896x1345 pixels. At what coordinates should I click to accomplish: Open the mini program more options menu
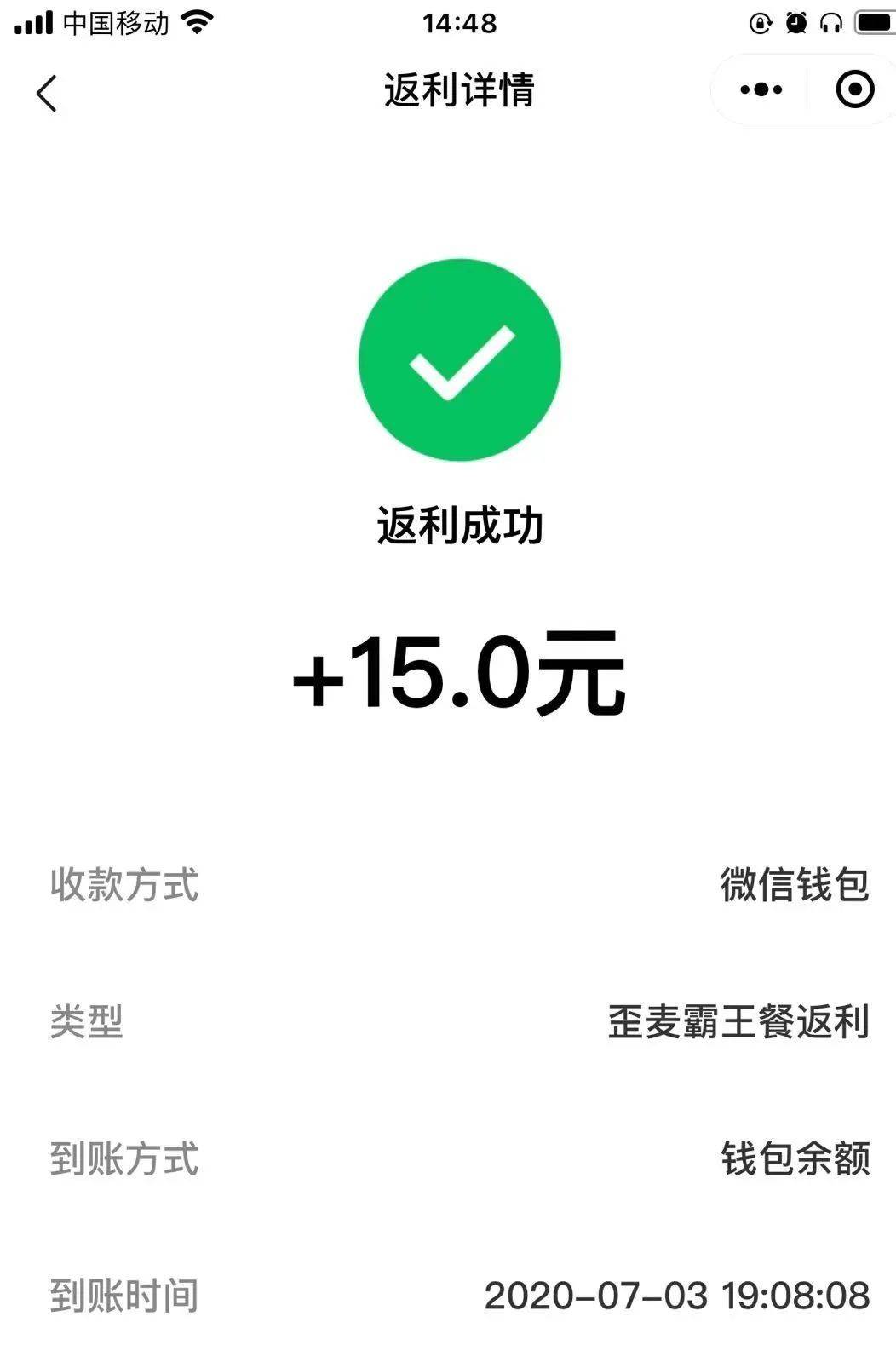pyautogui.click(x=761, y=89)
